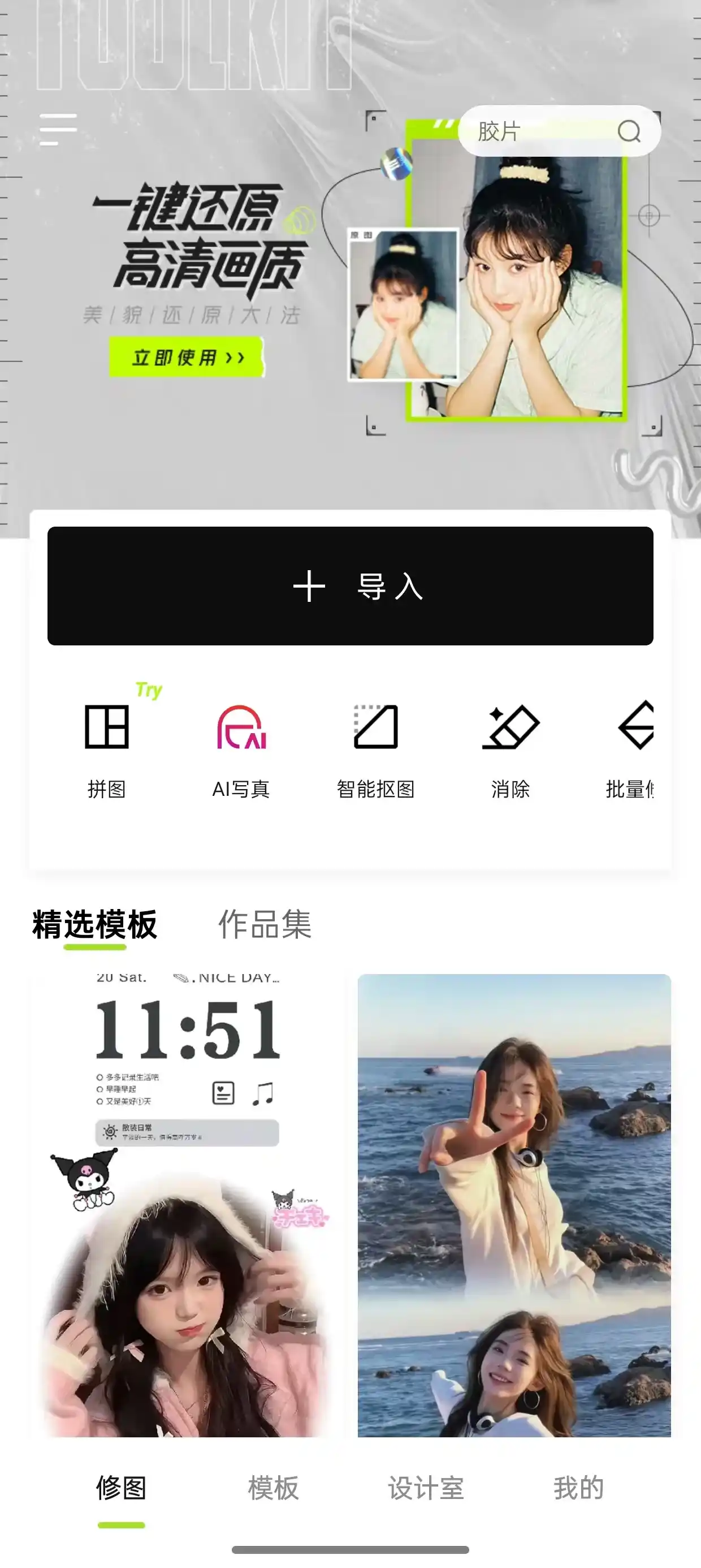
Task: Select the 精选模板 tab
Action: tap(94, 925)
